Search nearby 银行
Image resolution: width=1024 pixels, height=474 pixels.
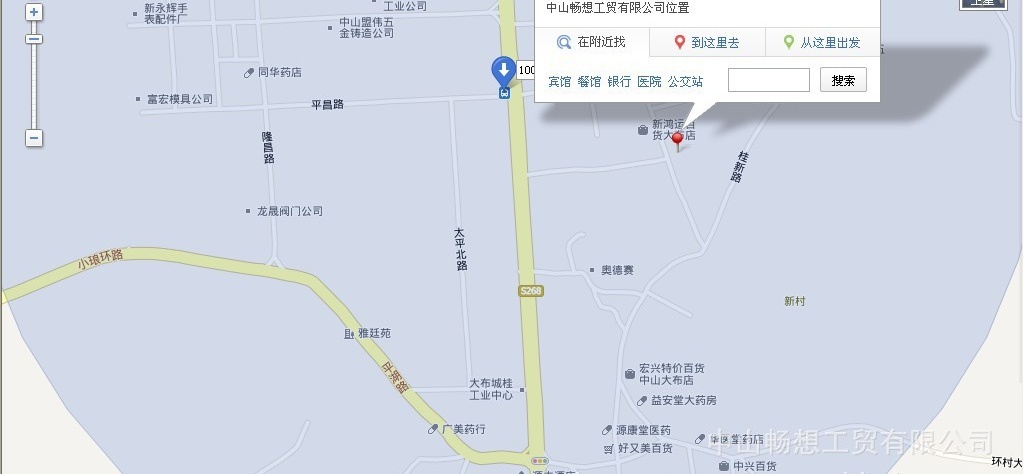[x=619, y=81]
